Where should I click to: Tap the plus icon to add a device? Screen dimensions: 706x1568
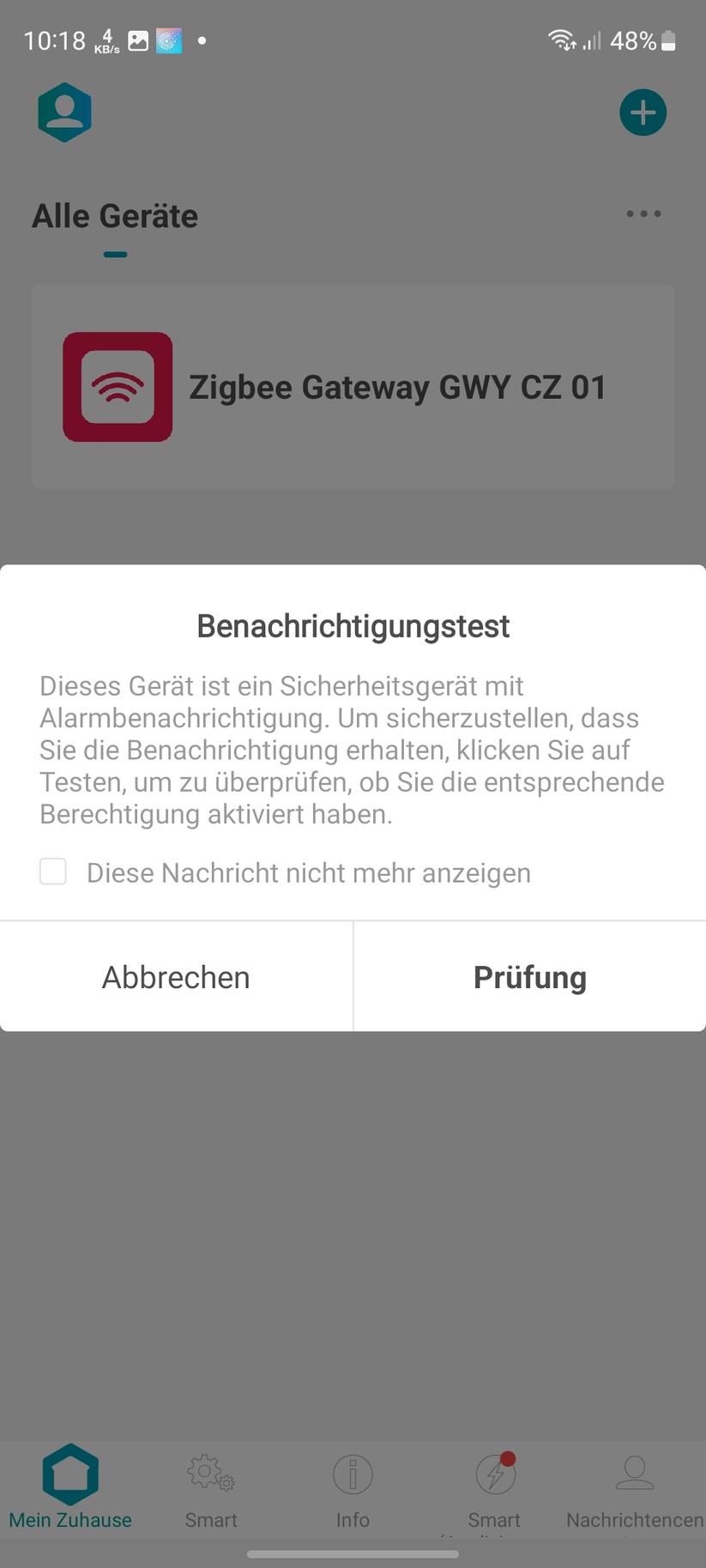click(x=643, y=112)
